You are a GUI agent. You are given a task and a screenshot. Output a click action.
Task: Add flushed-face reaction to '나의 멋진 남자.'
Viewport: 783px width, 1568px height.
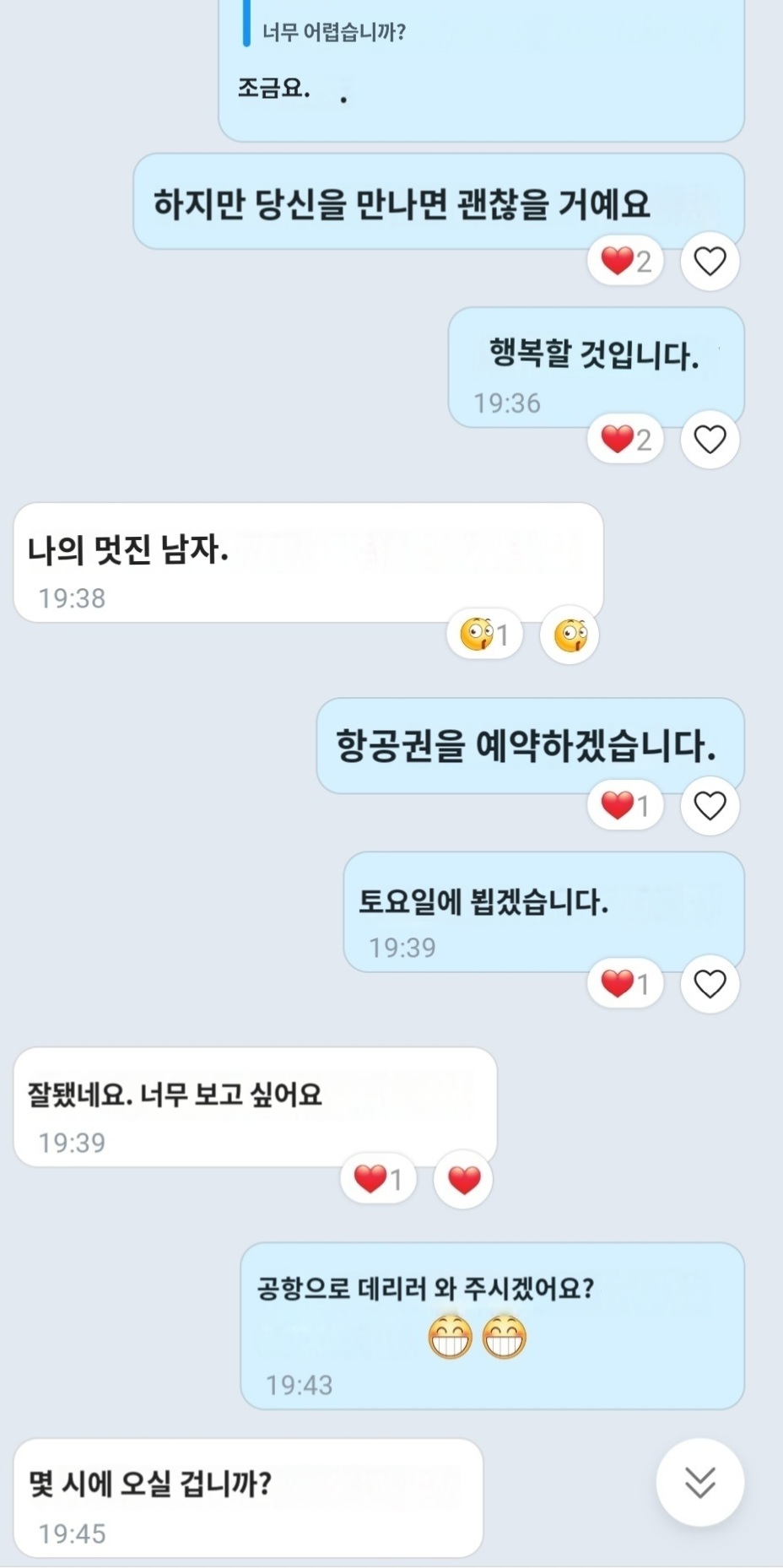(x=570, y=635)
